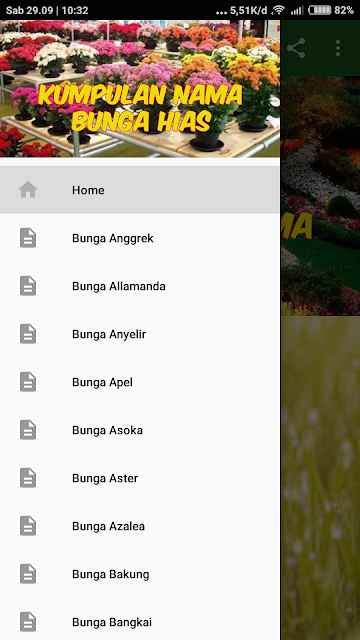Tap Bunga Bangkai in the menu
Viewport: 360px width, 640px height.
(x=140, y=622)
